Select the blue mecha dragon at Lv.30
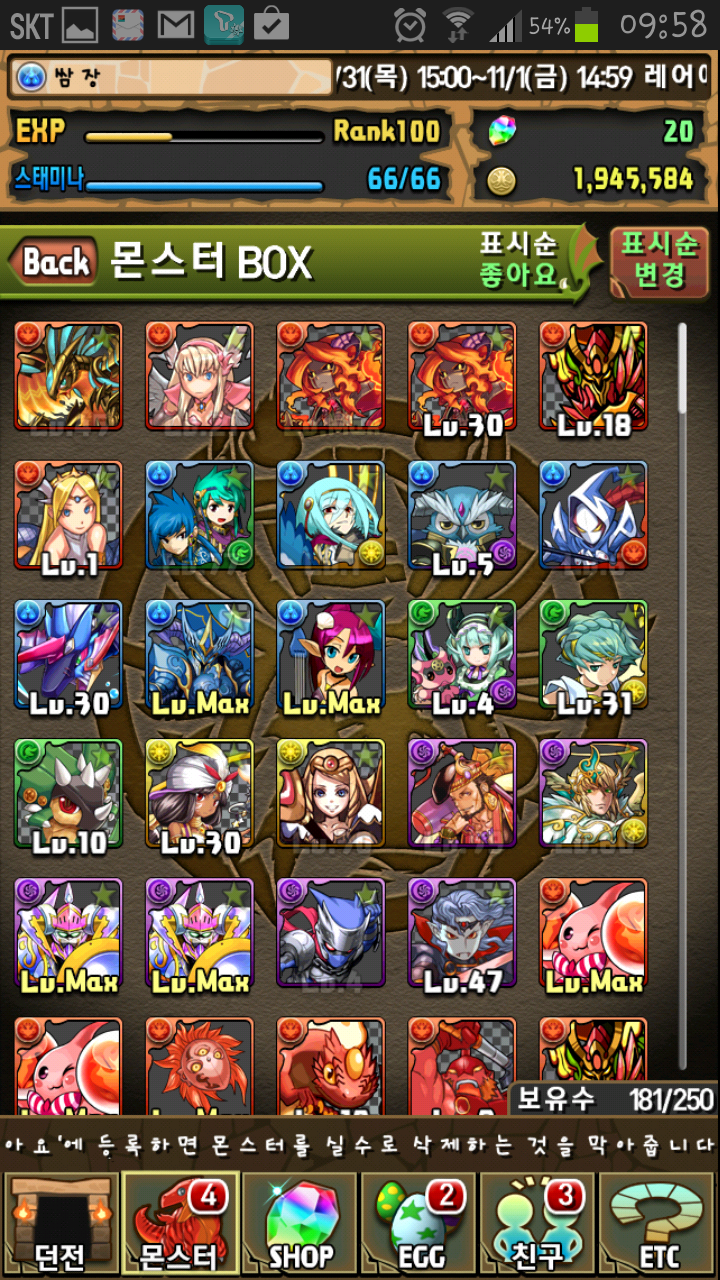This screenshot has width=720, height=1280. pos(68,654)
